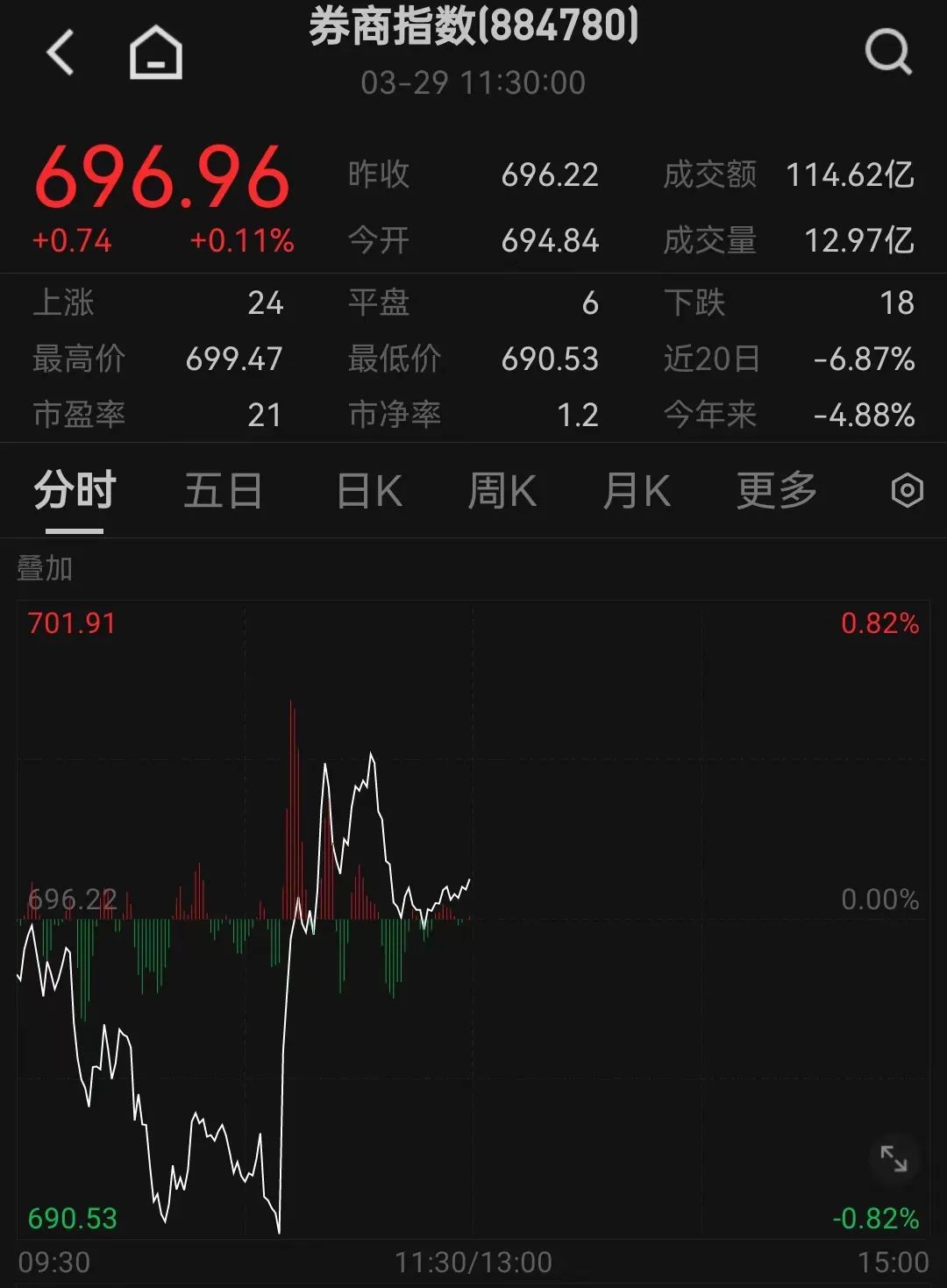This screenshot has height=1288, width=947.
Task: Select the 分时 chart tab
Action: 75,491
